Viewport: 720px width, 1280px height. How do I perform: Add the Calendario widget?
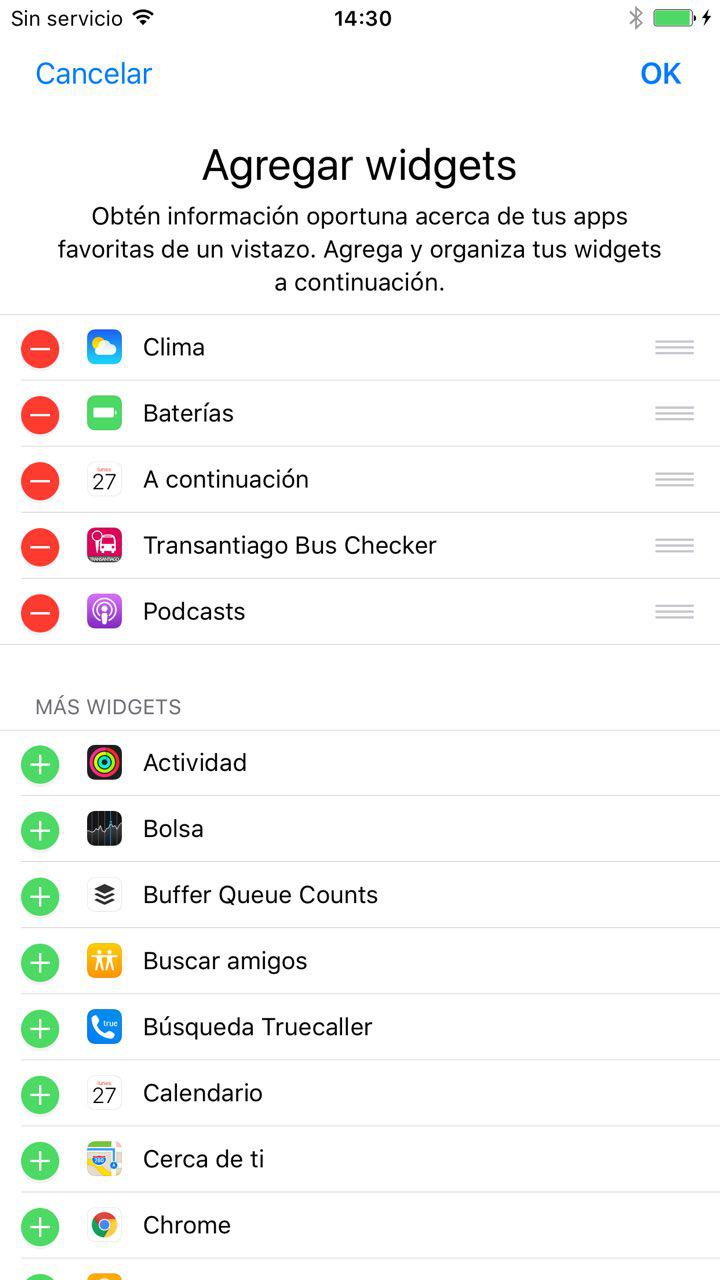[40, 1094]
